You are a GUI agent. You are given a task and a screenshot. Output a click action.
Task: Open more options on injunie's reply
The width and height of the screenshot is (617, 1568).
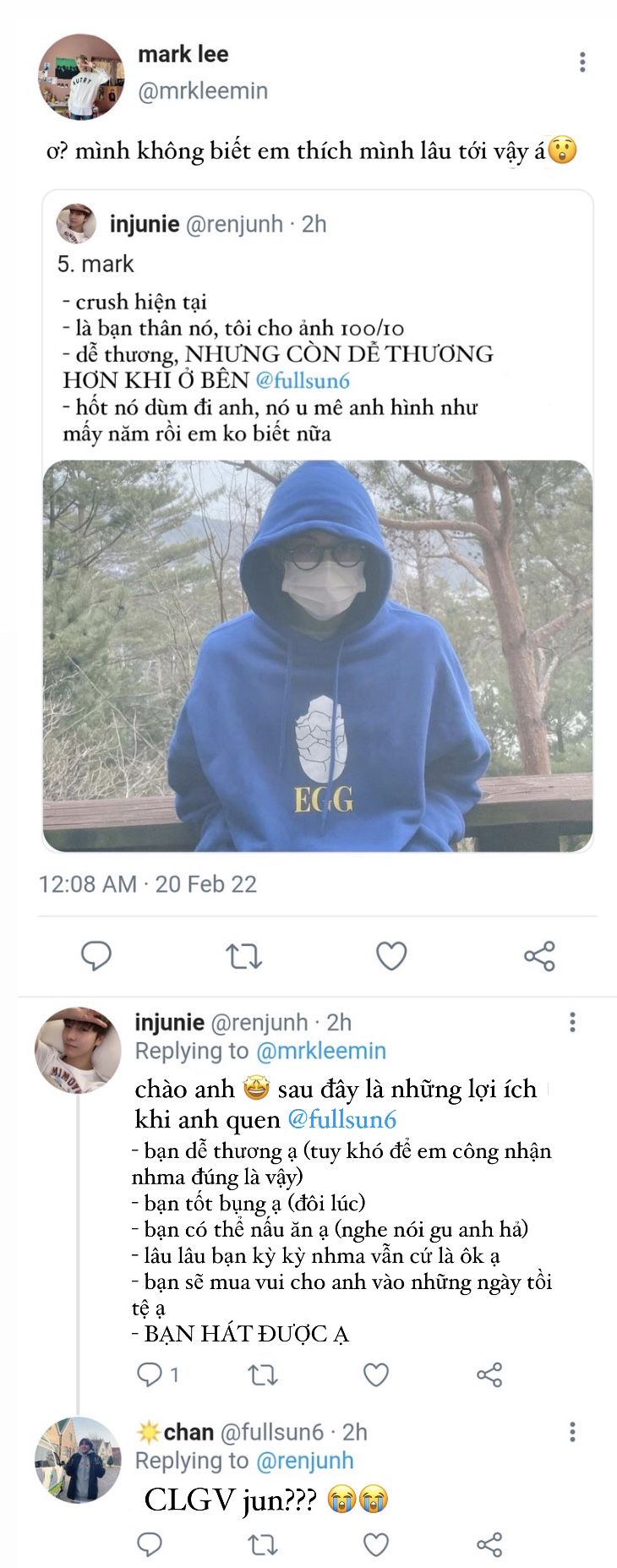[572, 1023]
